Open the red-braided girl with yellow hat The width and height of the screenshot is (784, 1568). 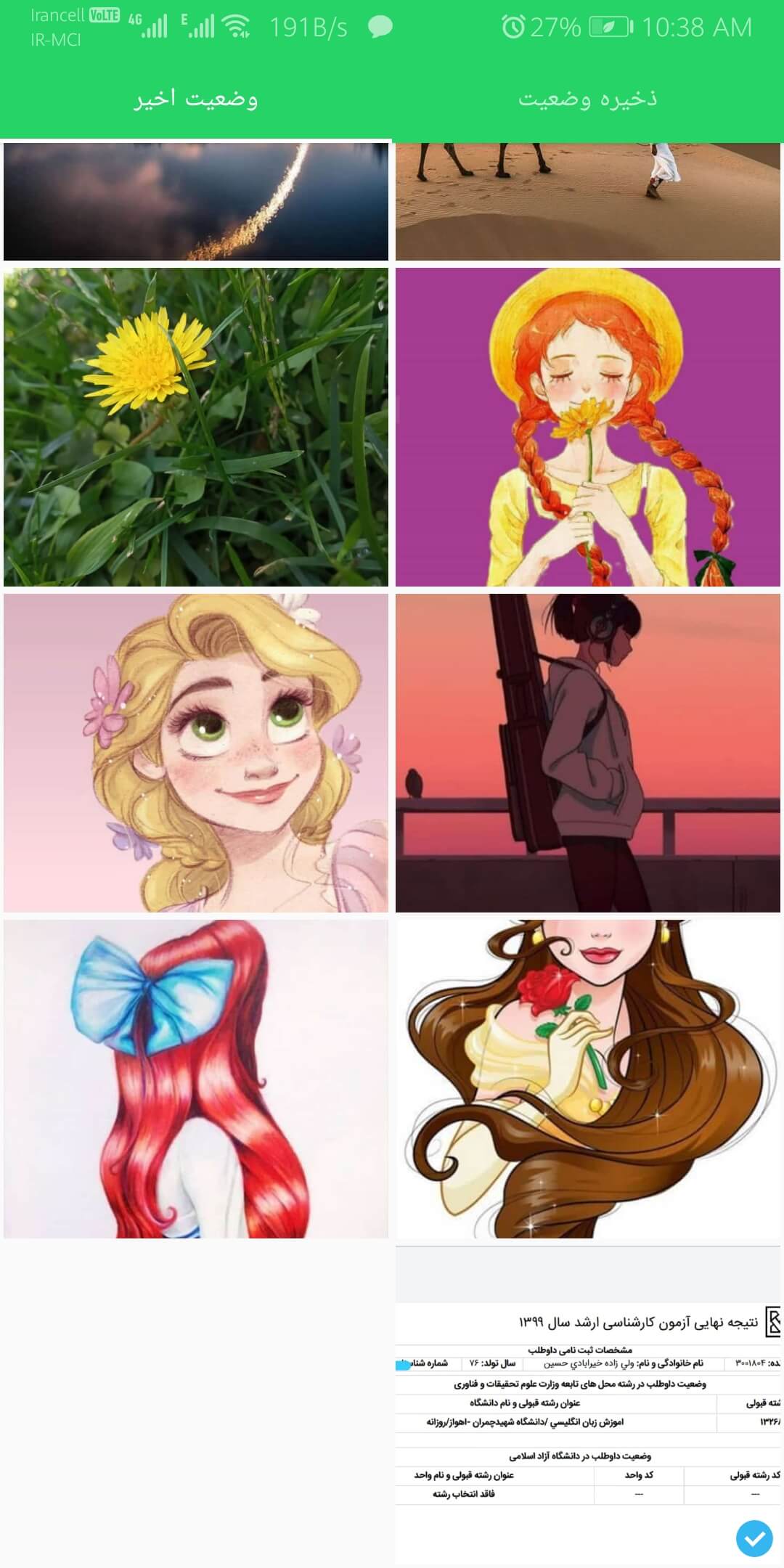point(588,427)
